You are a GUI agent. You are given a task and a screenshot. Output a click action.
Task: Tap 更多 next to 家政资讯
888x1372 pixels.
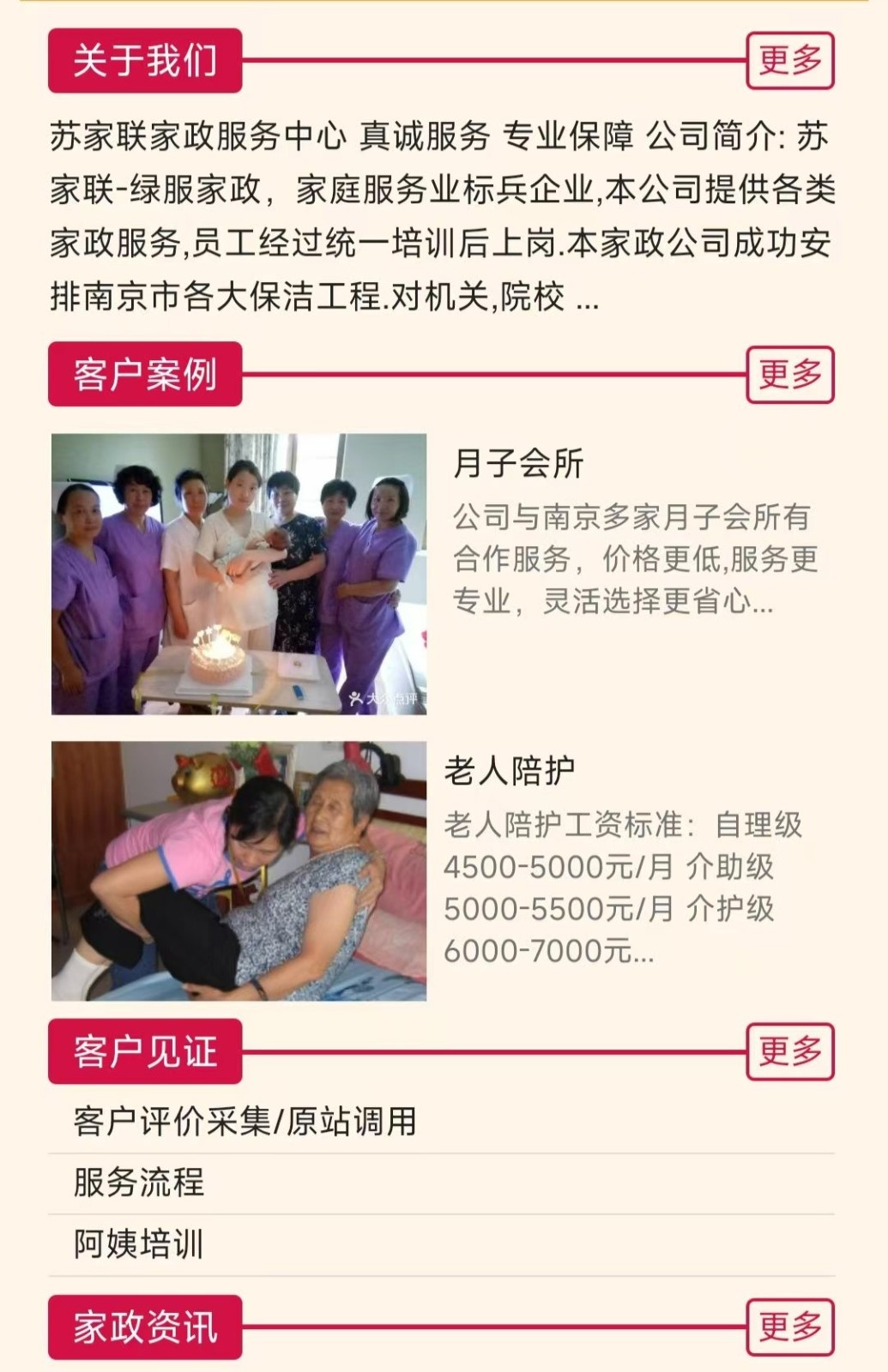[789, 1327]
